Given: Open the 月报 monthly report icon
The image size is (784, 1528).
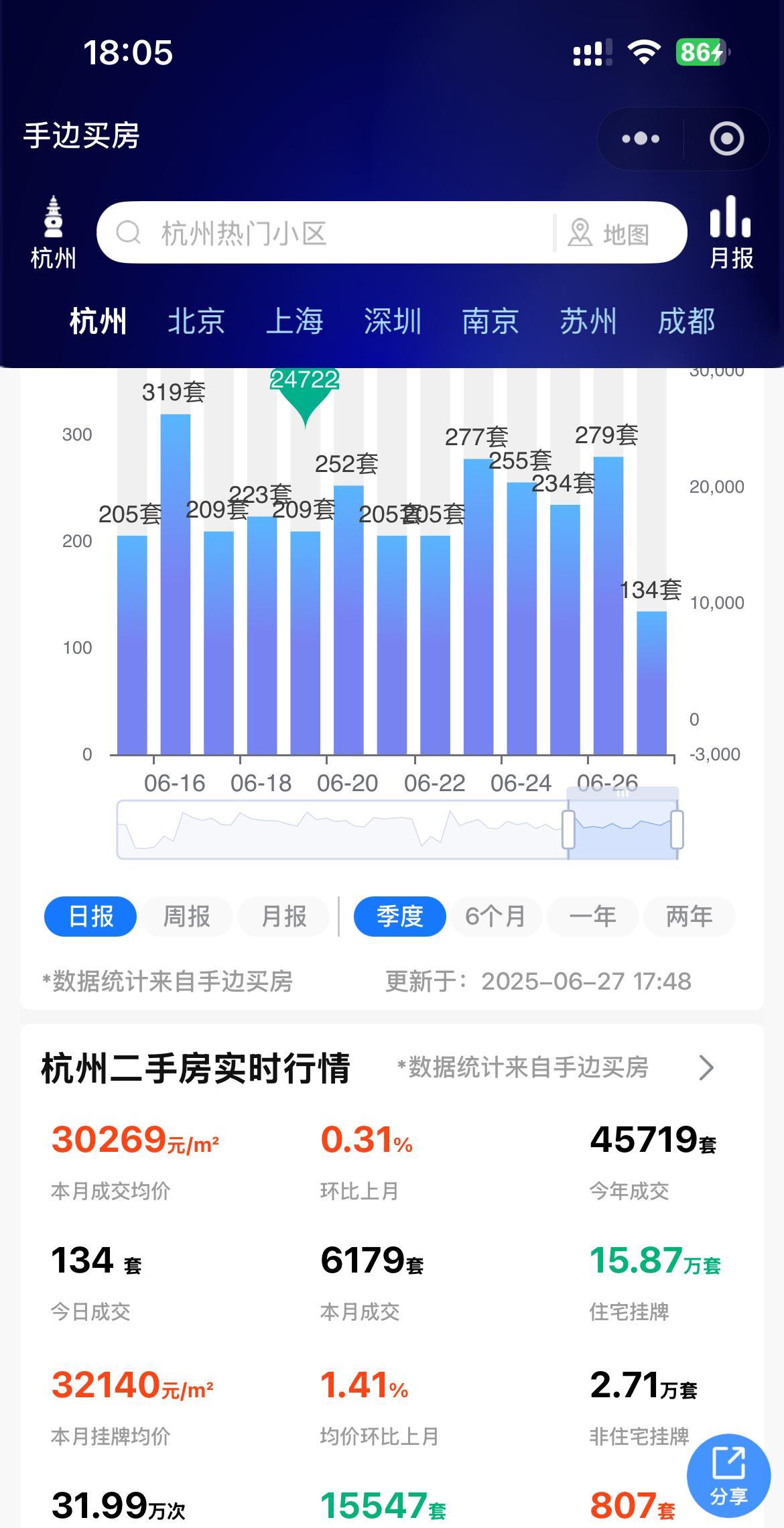Looking at the screenshot, I should coord(731,232).
